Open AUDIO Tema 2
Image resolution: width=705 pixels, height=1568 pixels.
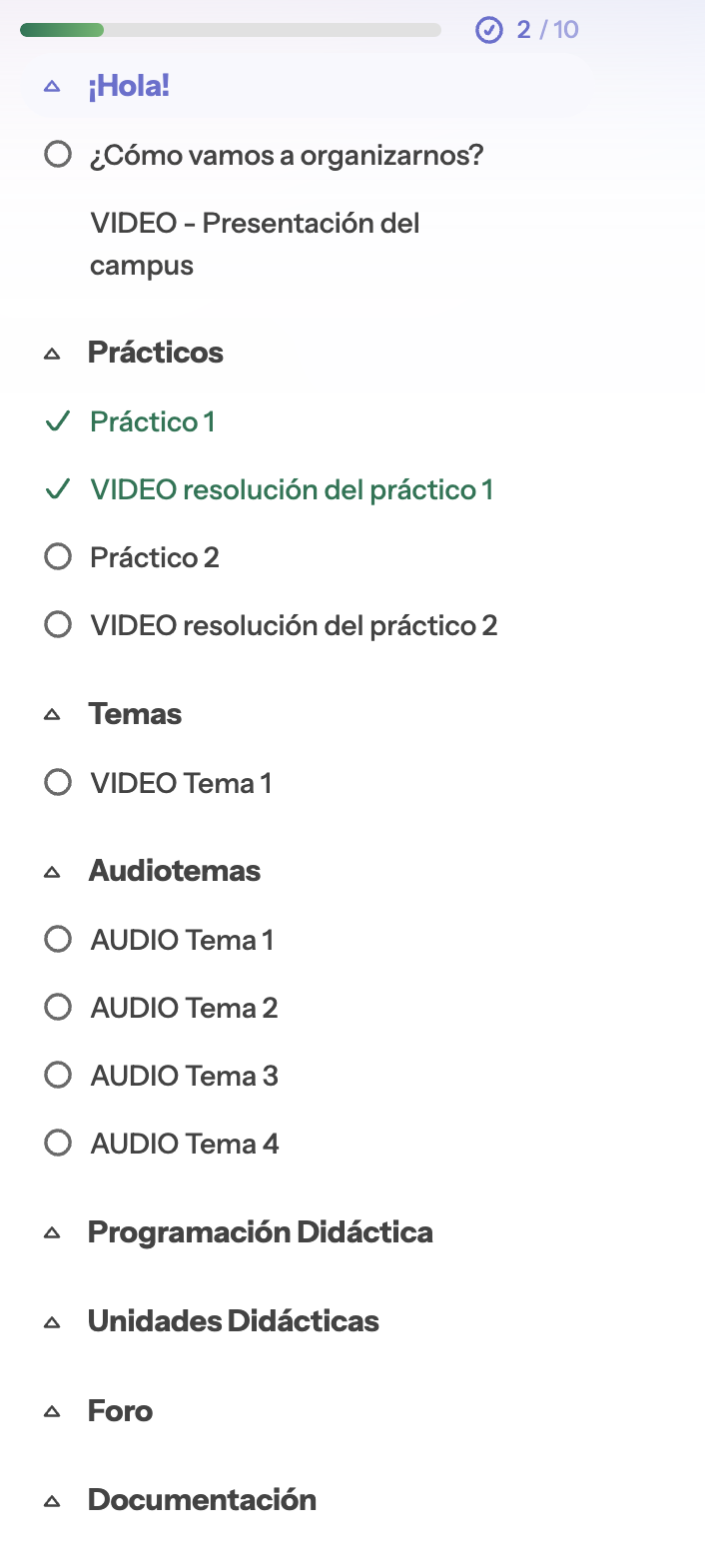click(184, 1008)
